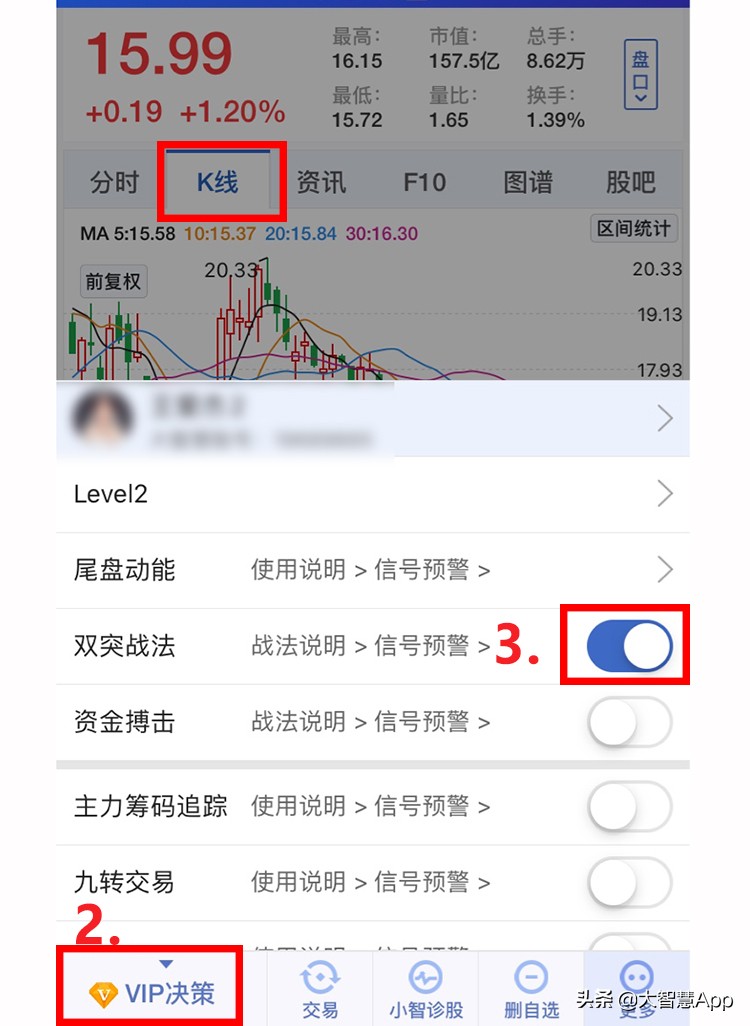Image resolution: width=750 pixels, height=1026 pixels.
Task: Tap the 前复权 adjustment button on chart
Action: coord(113,281)
